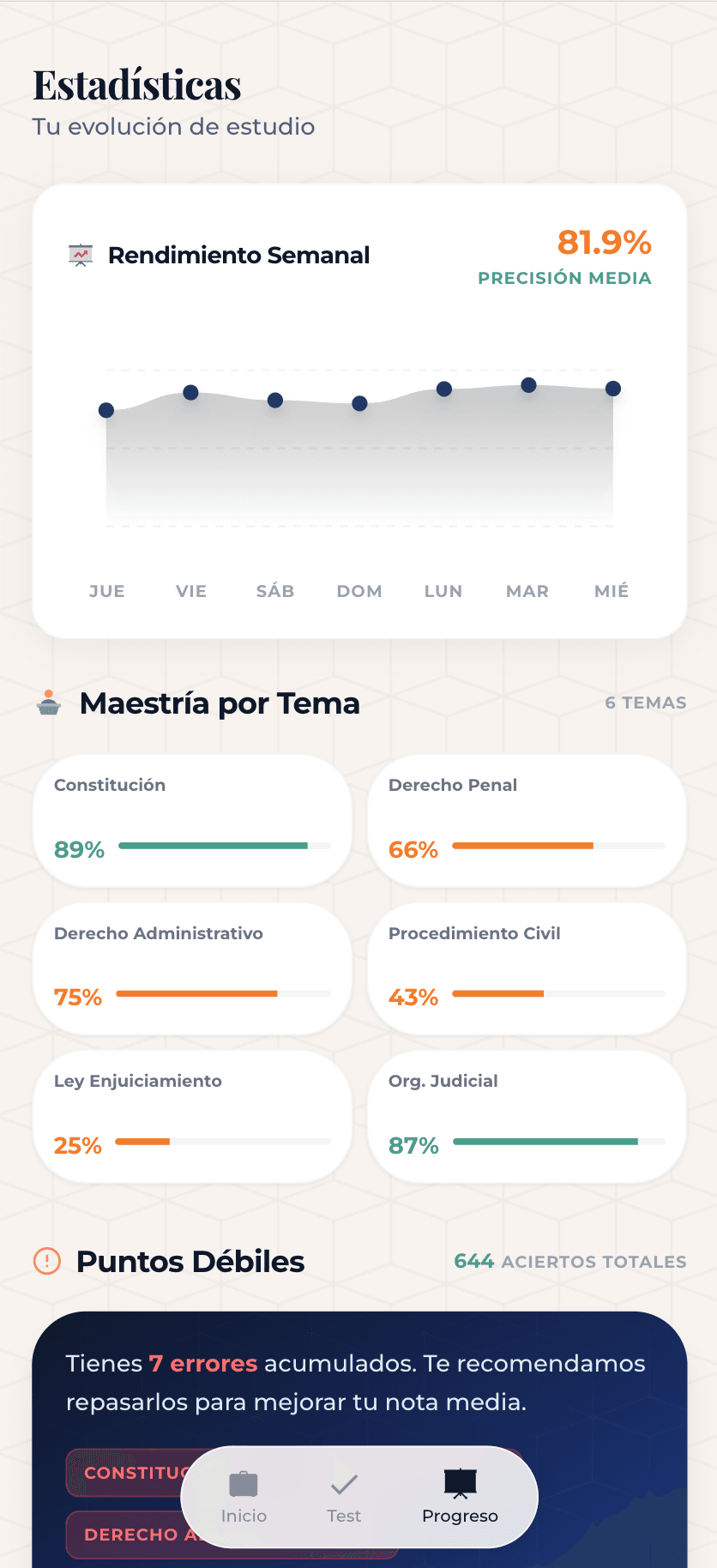
Task: Switch to the Test tab
Action: pyautogui.click(x=344, y=1497)
